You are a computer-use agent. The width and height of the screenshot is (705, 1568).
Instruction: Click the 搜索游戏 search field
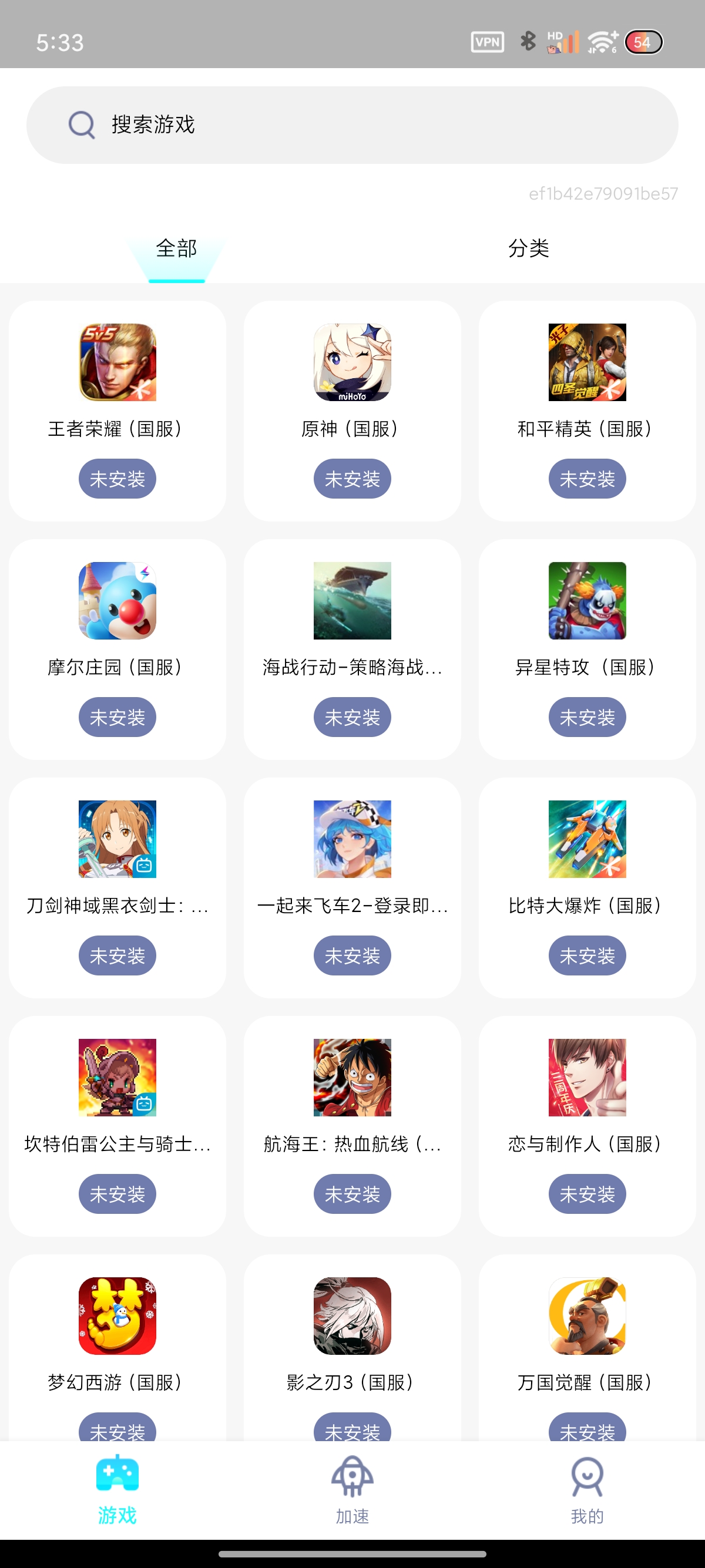352,126
